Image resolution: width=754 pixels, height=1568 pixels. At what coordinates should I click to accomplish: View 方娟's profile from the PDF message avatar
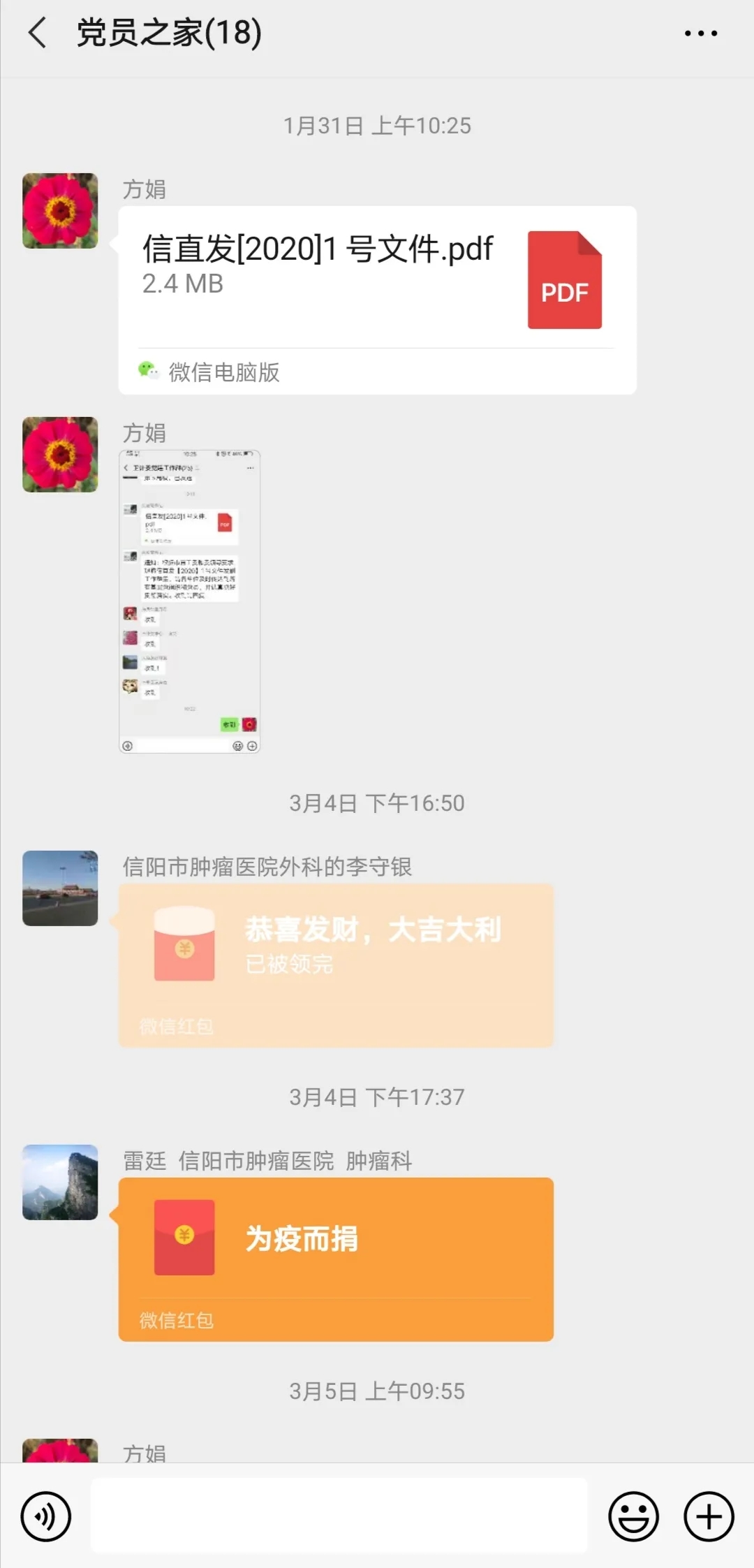(60, 211)
